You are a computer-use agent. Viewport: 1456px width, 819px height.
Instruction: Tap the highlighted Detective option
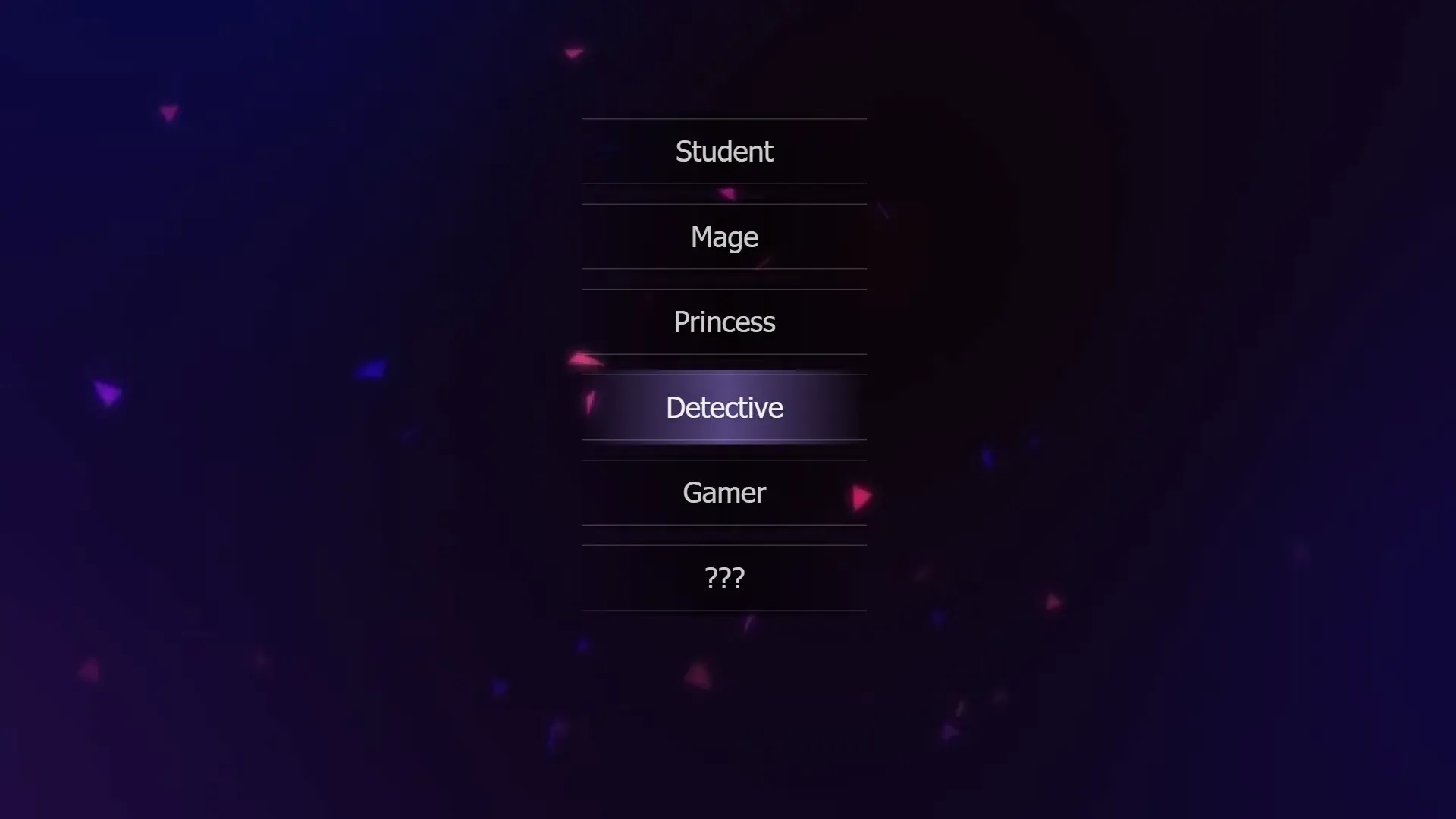pos(724,408)
